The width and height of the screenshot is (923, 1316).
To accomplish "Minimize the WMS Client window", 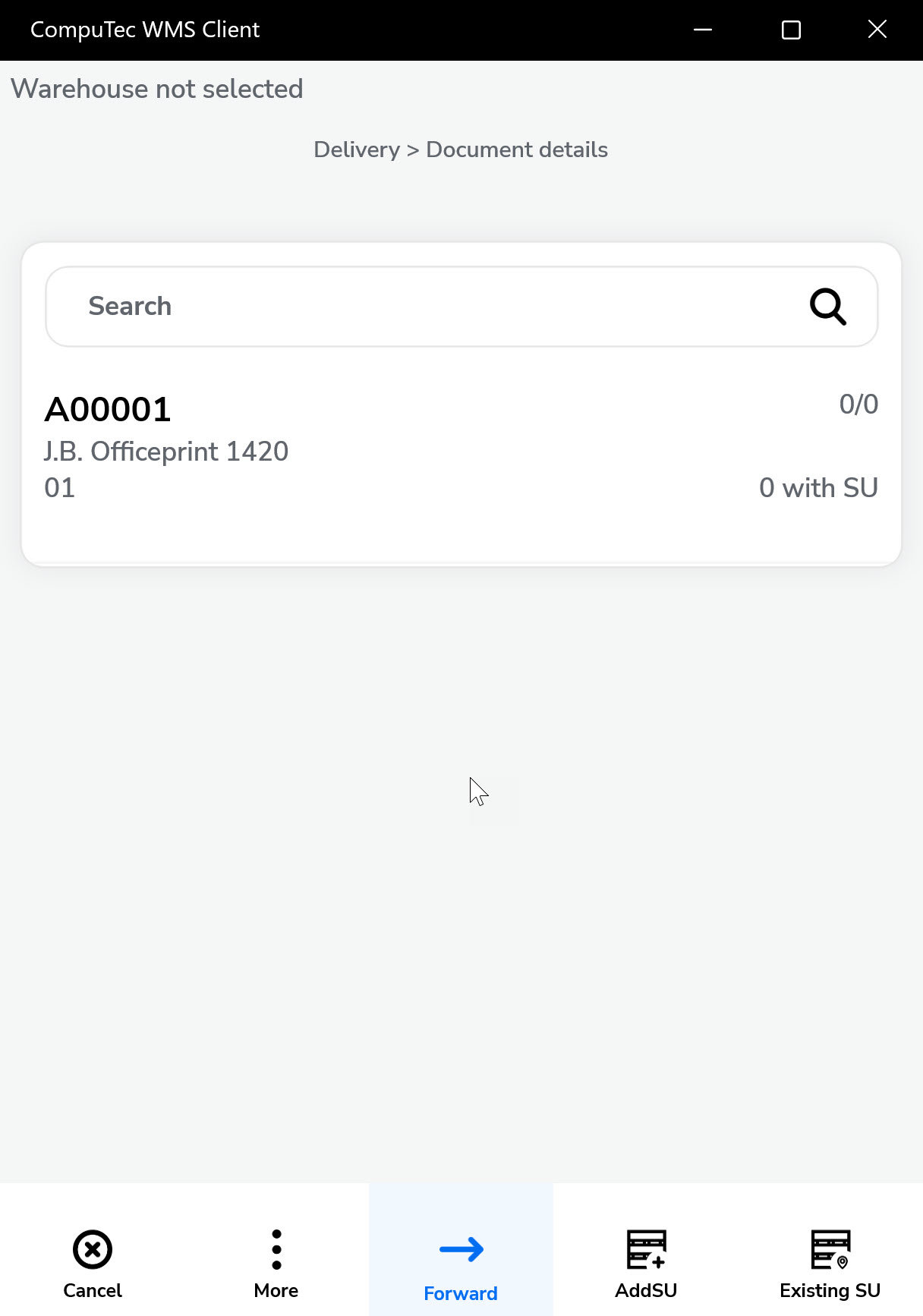I will tap(703, 30).
